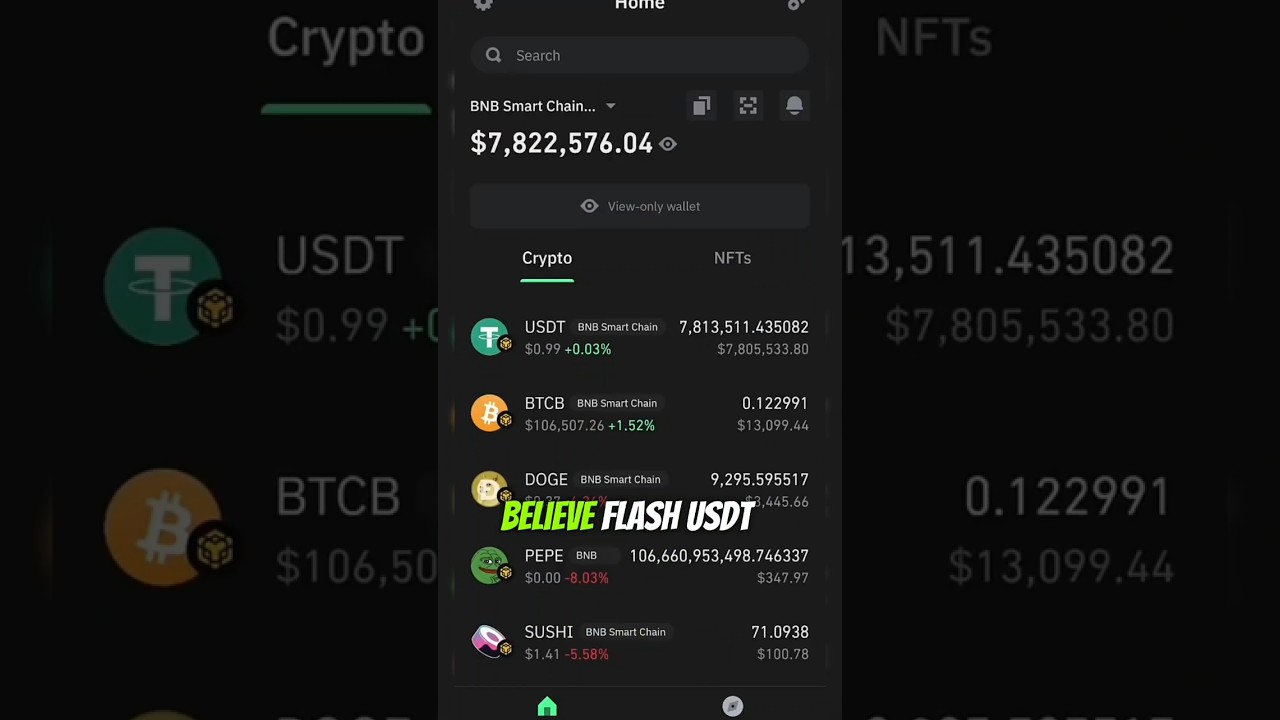Open the notifications bell
1280x720 pixels.
point(794,106)
